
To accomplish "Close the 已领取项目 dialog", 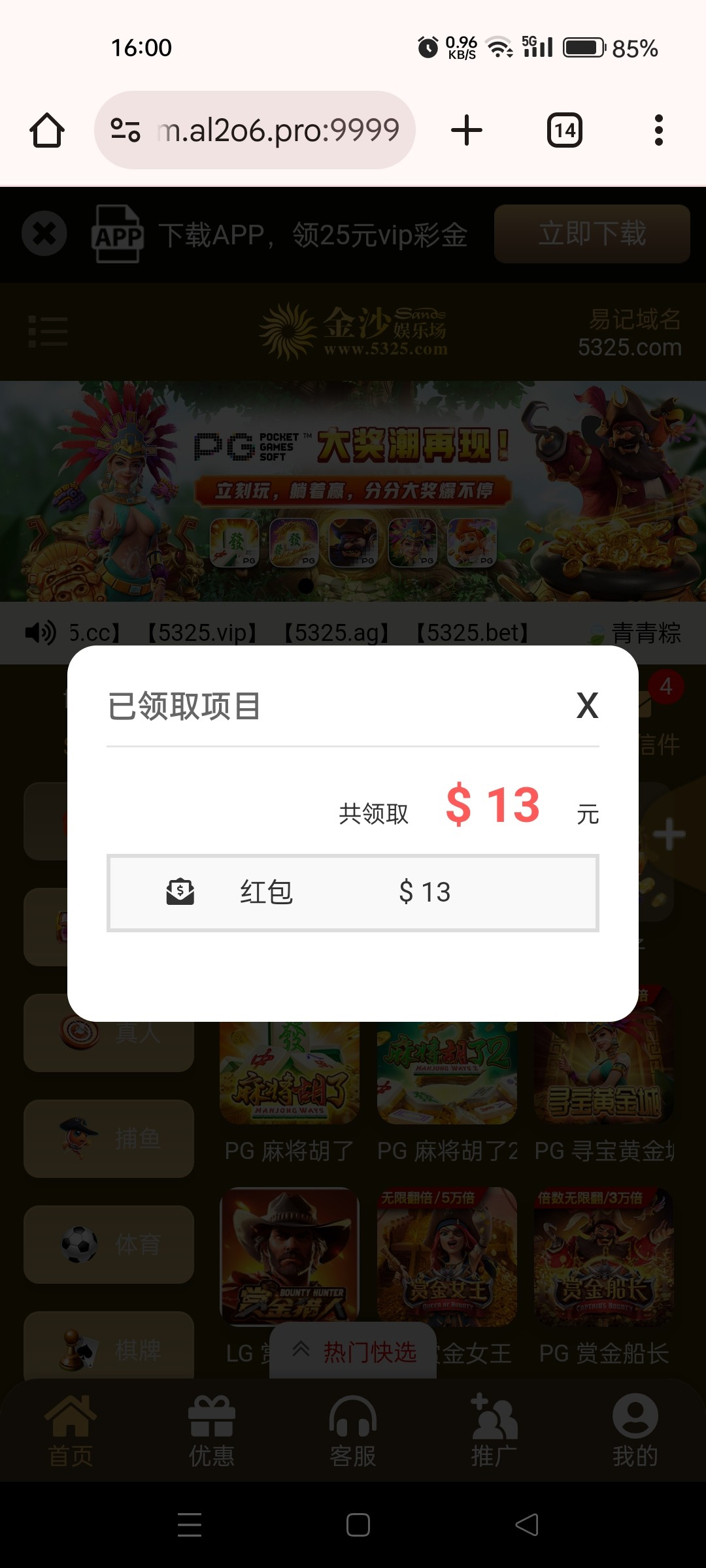I will coord(587,706).
